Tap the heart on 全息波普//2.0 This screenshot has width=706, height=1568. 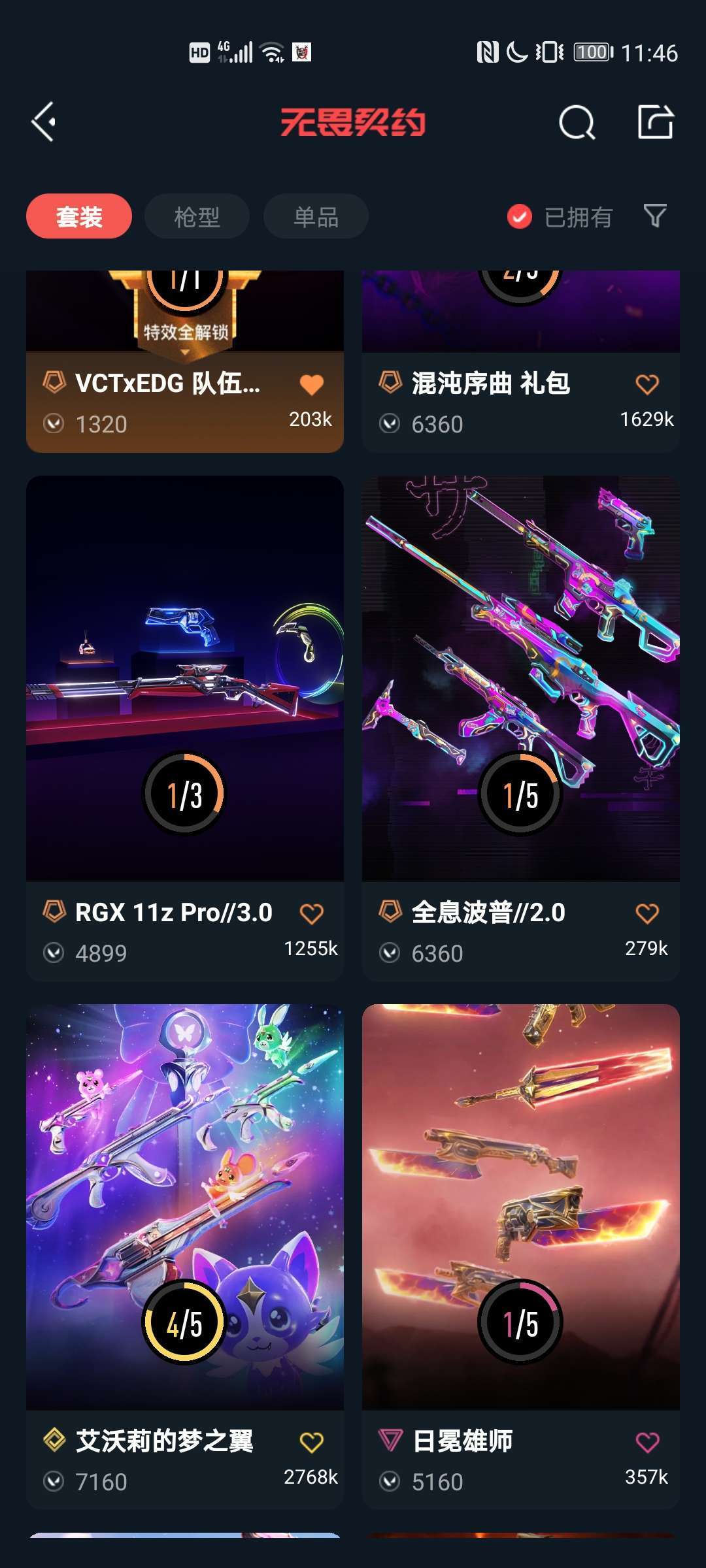pyautogui.click(x=647, y=913)
